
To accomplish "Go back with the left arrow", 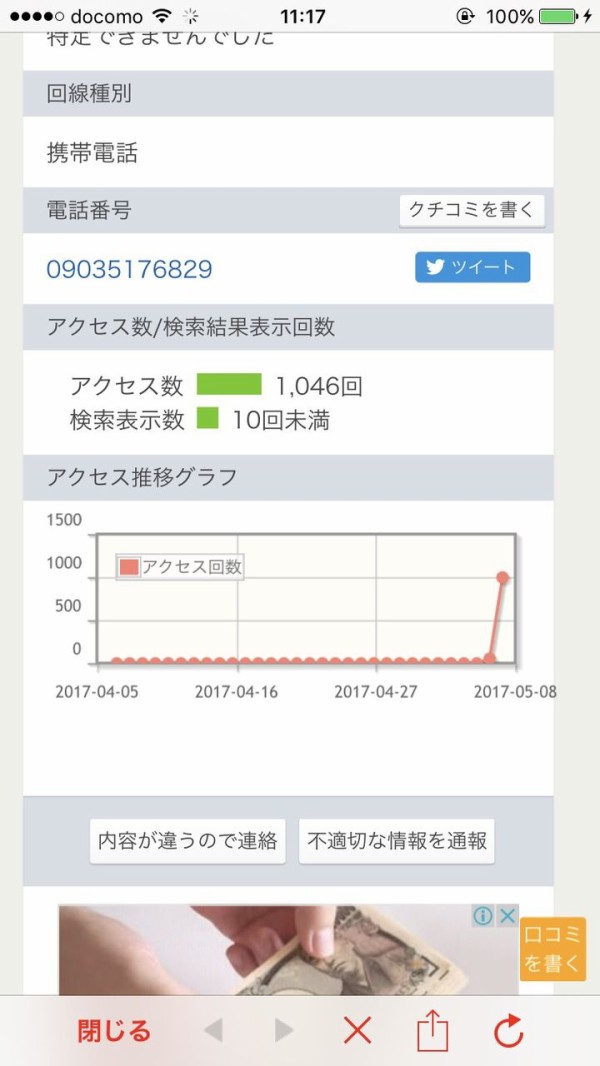I will click(x=213, y=1030).
